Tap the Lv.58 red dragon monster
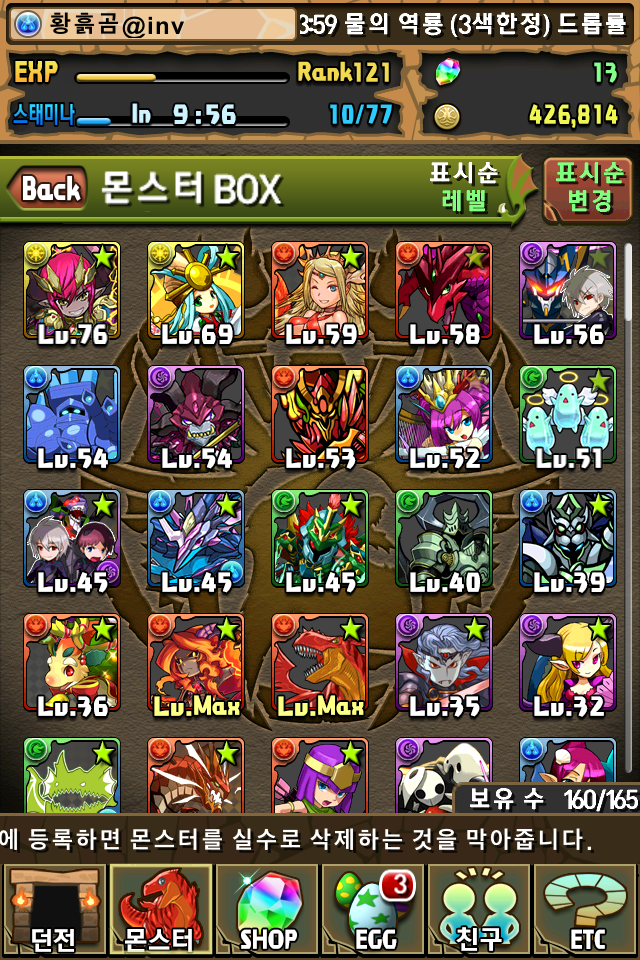 443,293
